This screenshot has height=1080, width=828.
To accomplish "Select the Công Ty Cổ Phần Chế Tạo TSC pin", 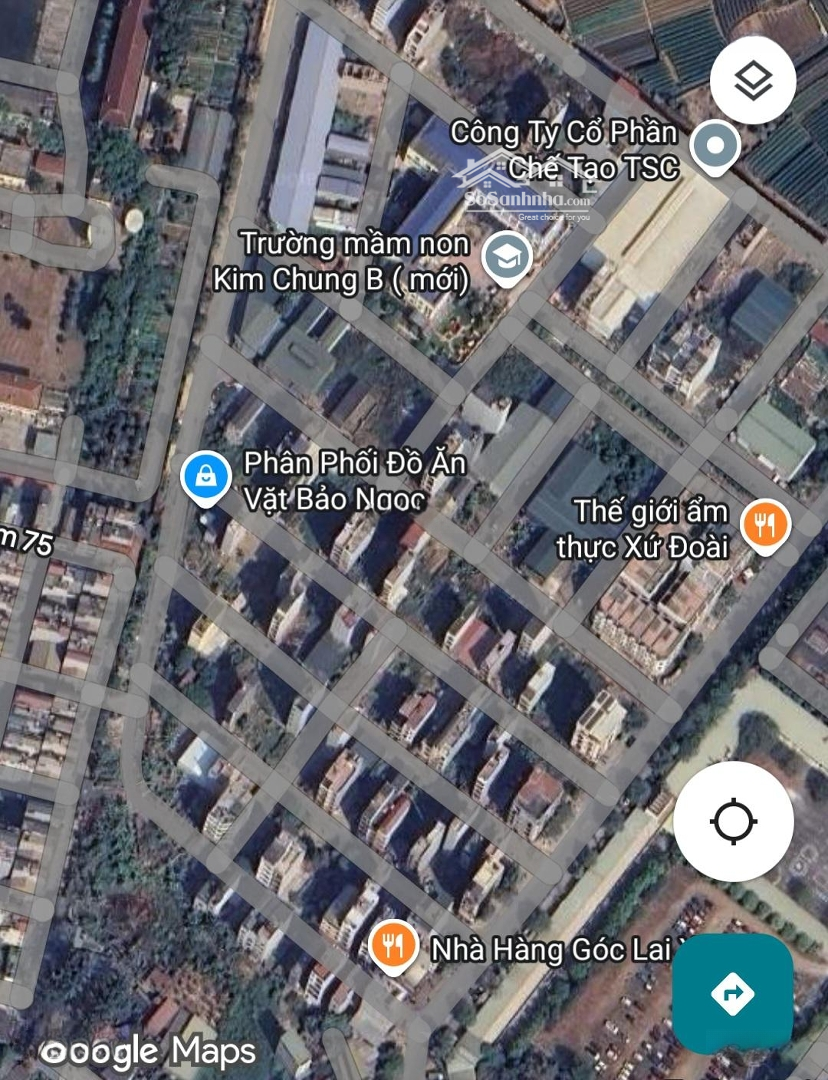I will point(715,146).
